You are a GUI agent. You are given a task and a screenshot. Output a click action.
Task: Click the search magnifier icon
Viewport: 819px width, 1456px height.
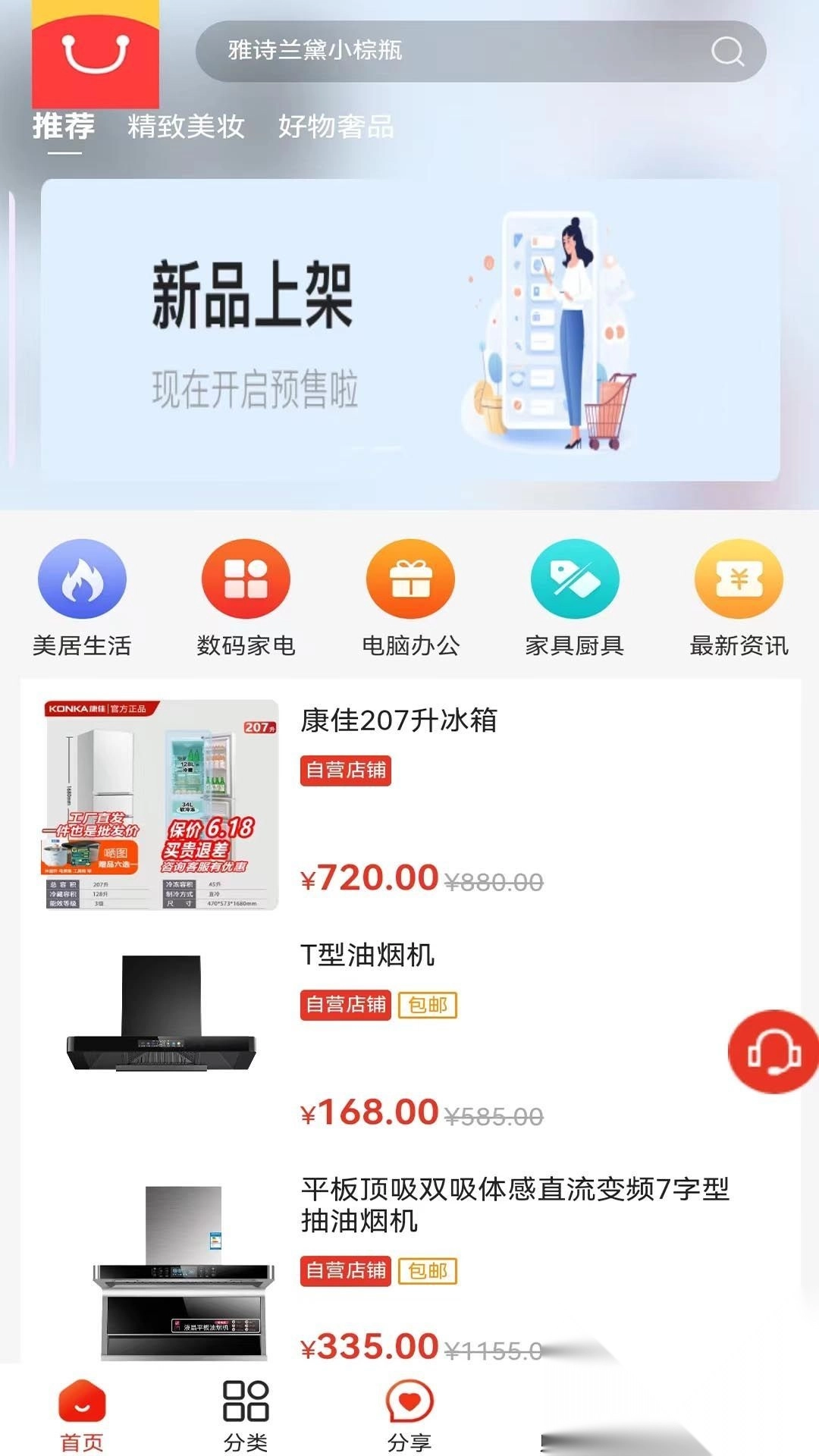point(726,53)
